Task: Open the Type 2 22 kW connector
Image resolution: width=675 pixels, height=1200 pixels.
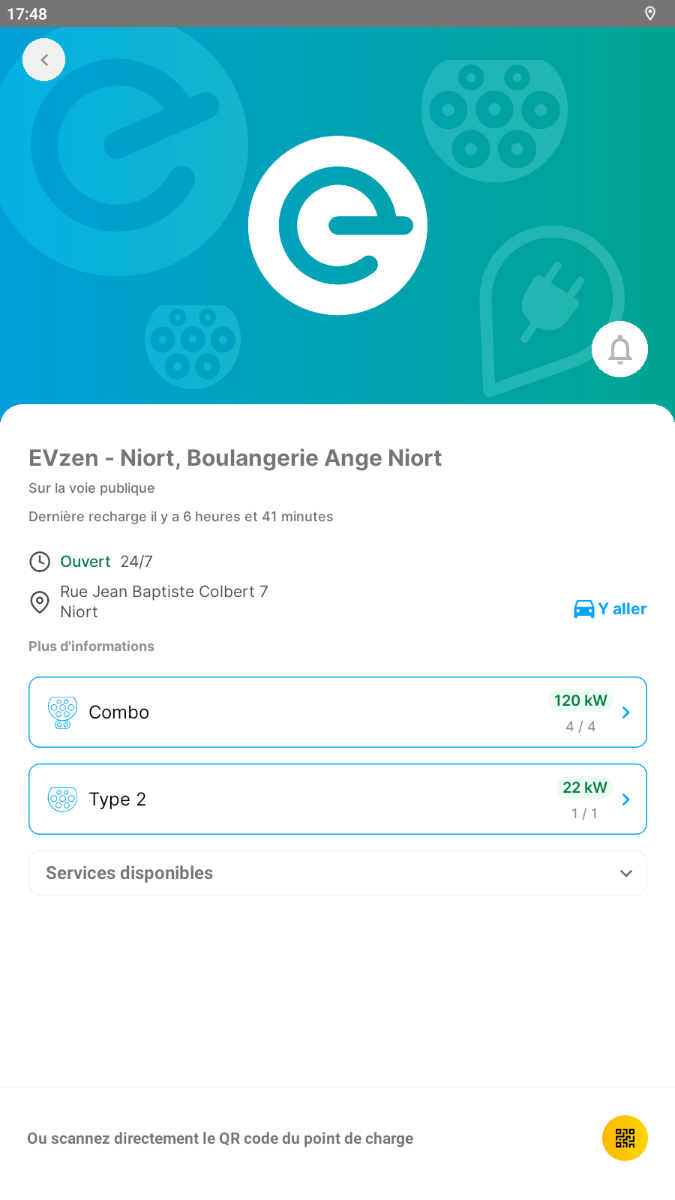Action: point(338,799)
